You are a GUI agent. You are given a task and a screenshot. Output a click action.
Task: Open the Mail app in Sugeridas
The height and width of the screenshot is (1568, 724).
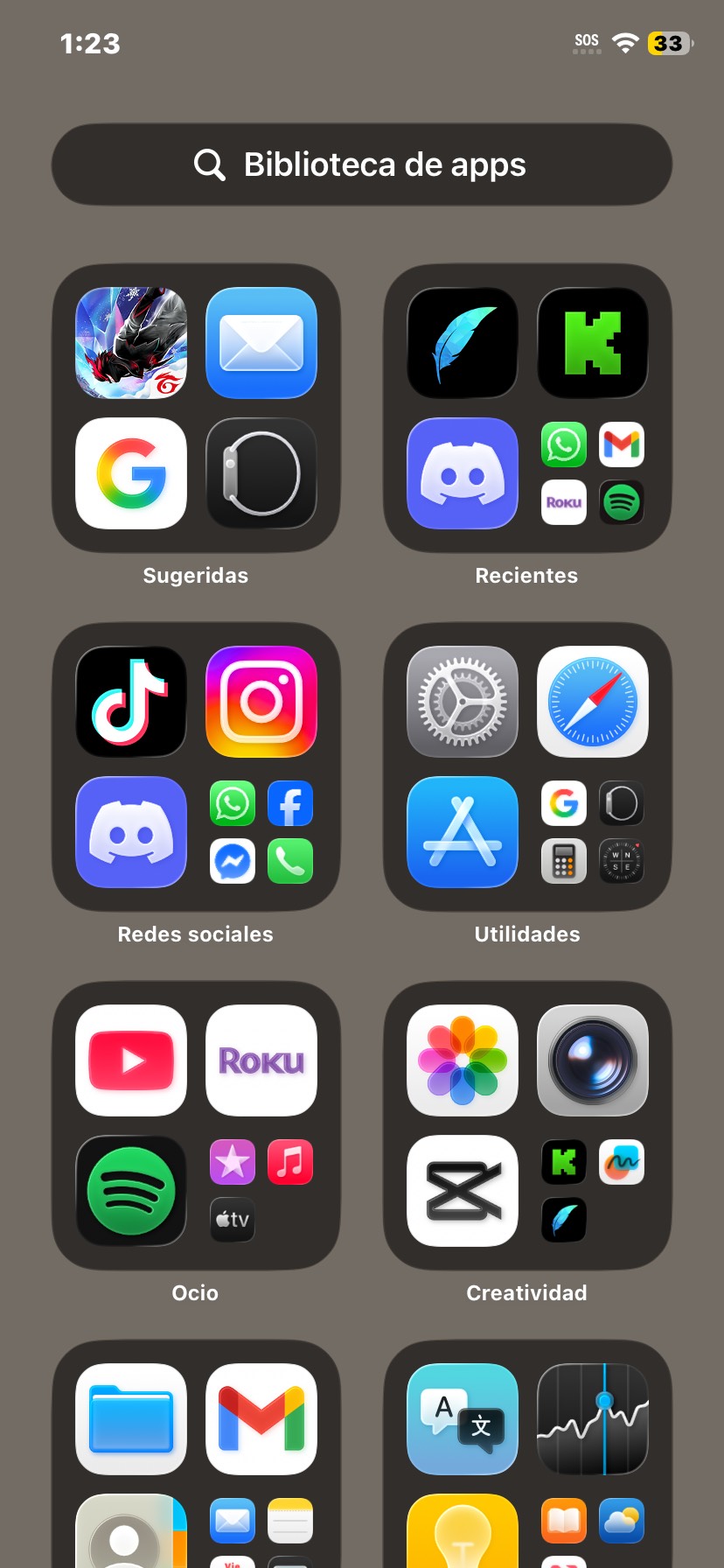[261, 343]
